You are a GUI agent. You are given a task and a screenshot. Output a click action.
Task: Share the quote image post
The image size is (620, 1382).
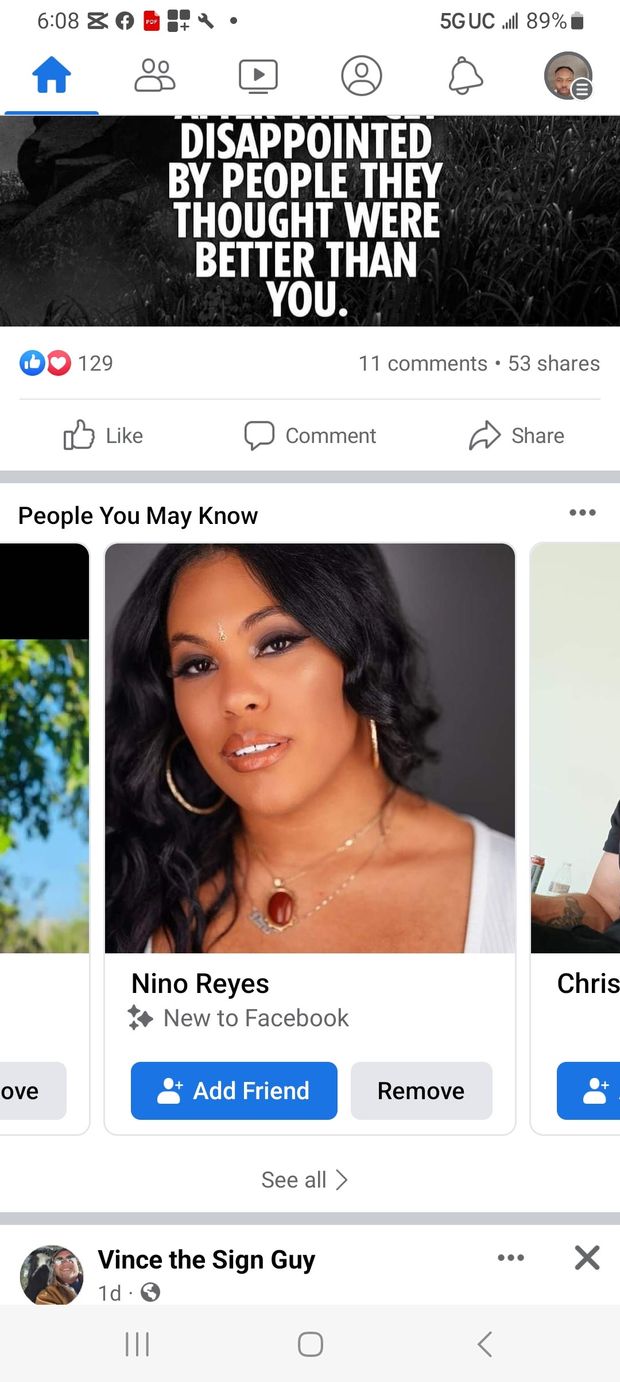(516, 435)
